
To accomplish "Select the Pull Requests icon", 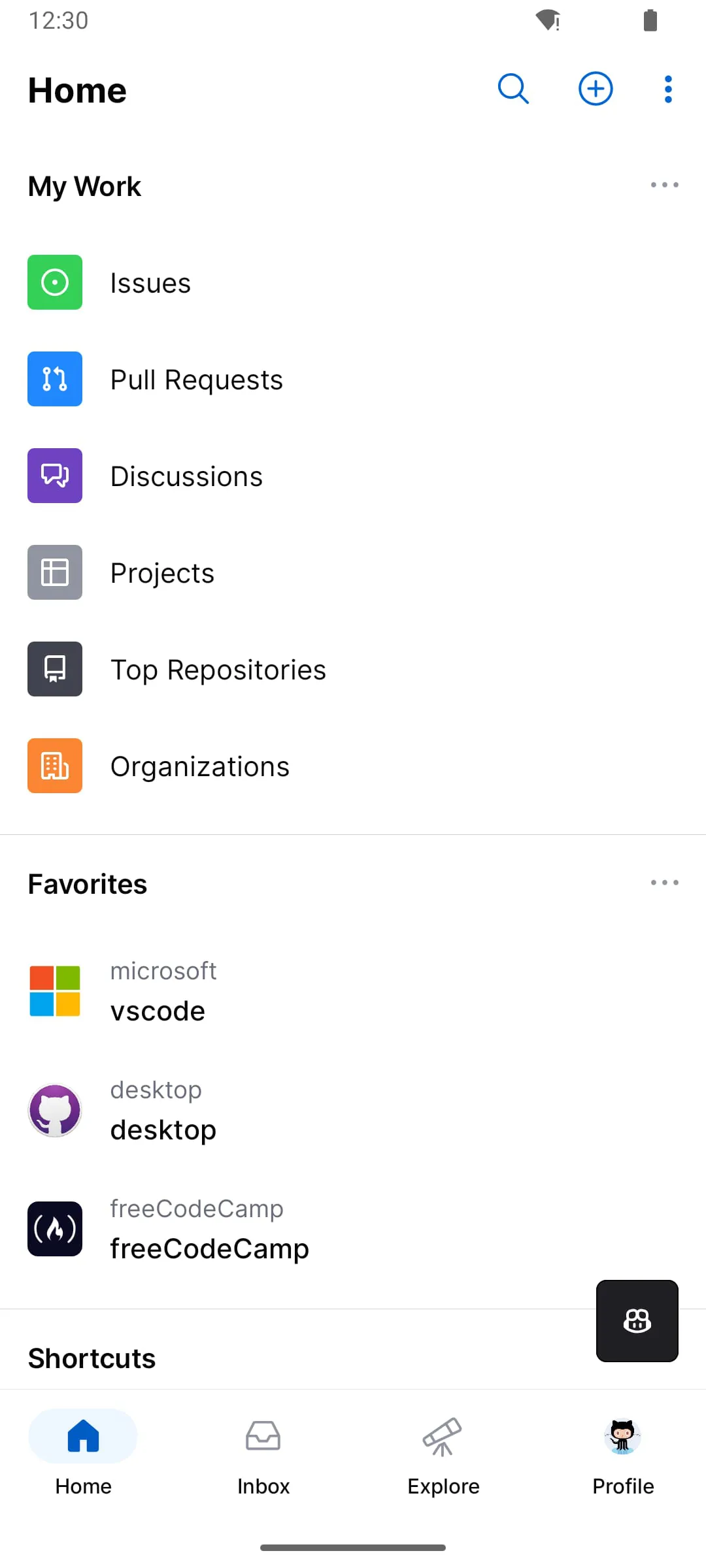I will (x=55, y=379).
